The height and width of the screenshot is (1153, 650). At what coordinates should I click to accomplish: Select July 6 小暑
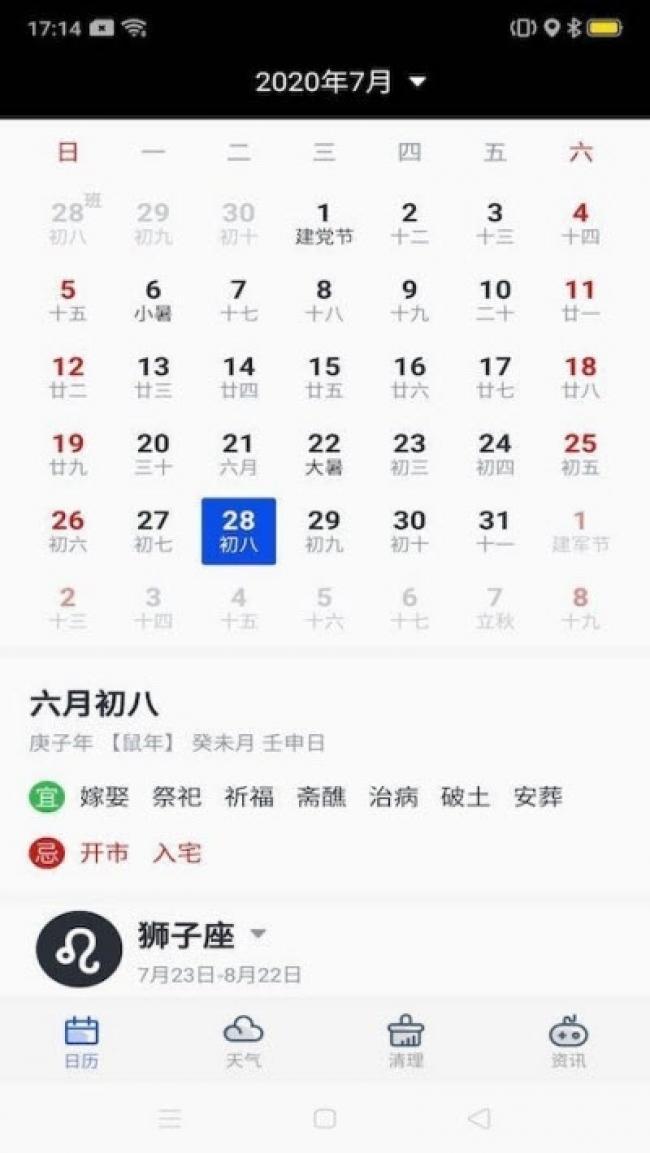pos(153,300)
